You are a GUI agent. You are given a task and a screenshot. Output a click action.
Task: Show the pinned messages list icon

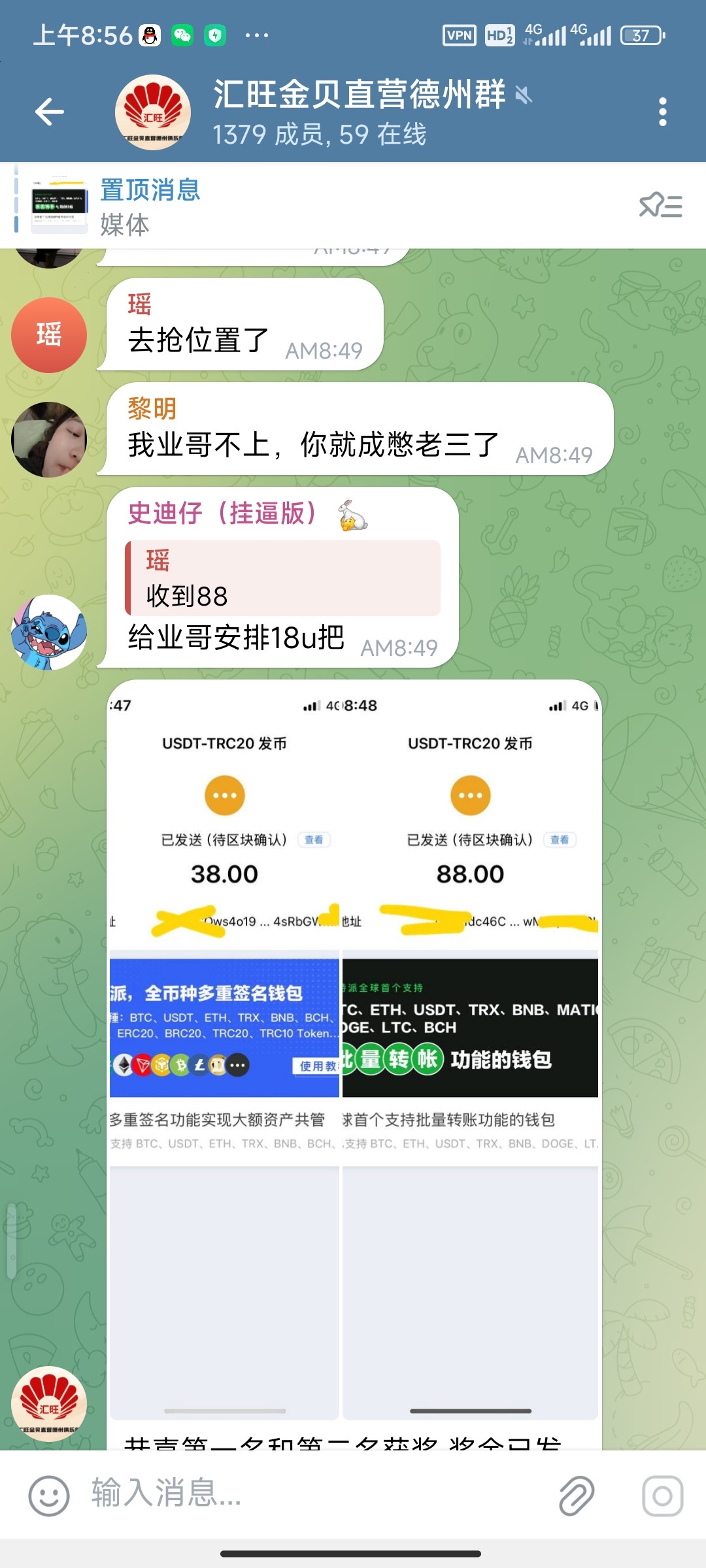point(660,206)
